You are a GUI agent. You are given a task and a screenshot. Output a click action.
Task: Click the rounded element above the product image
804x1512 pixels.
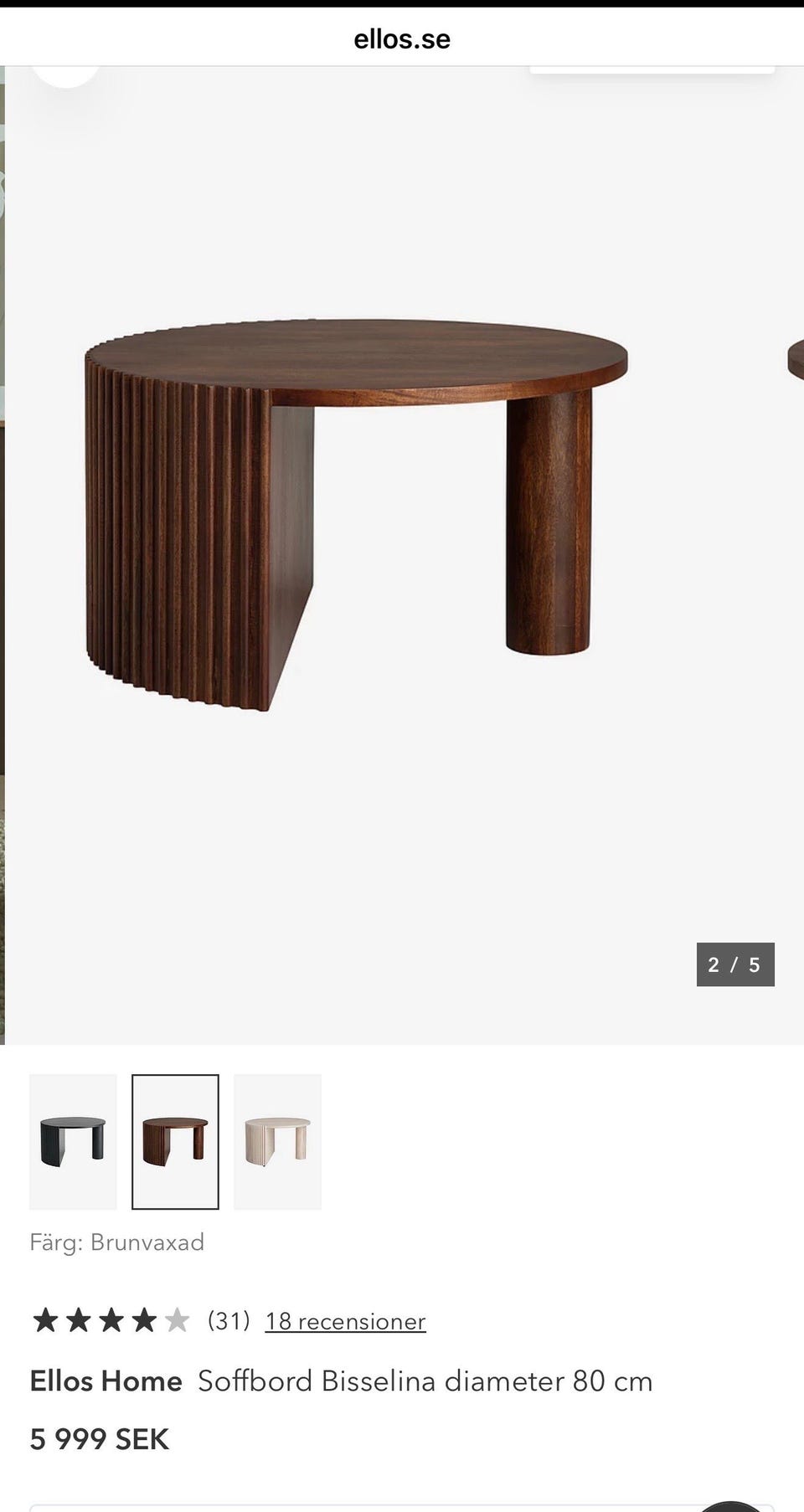click(x=69, y=74)
